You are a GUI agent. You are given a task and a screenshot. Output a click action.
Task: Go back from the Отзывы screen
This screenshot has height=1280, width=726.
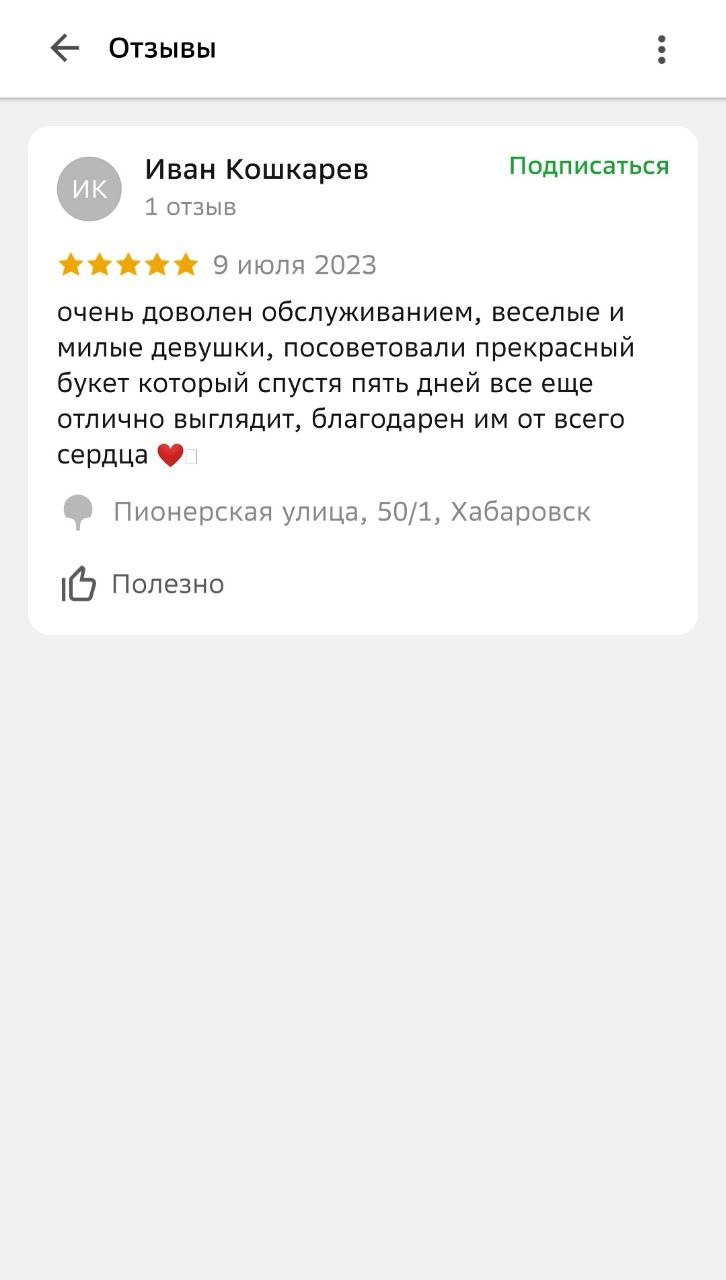(x=65, y=48)
